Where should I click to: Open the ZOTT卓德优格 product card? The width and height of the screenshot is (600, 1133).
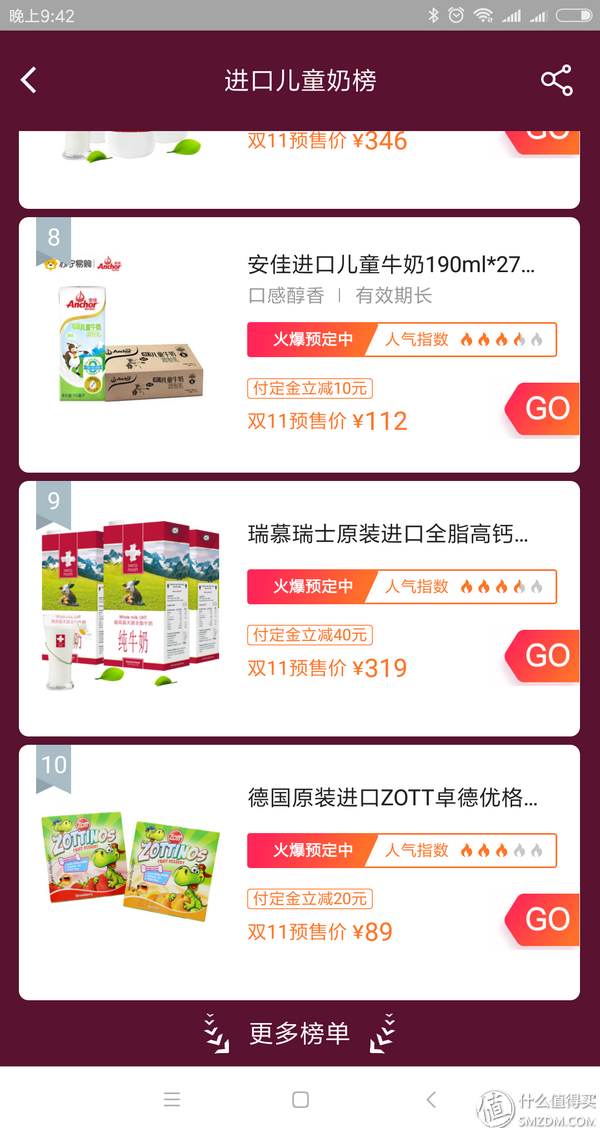coord(392,798)
